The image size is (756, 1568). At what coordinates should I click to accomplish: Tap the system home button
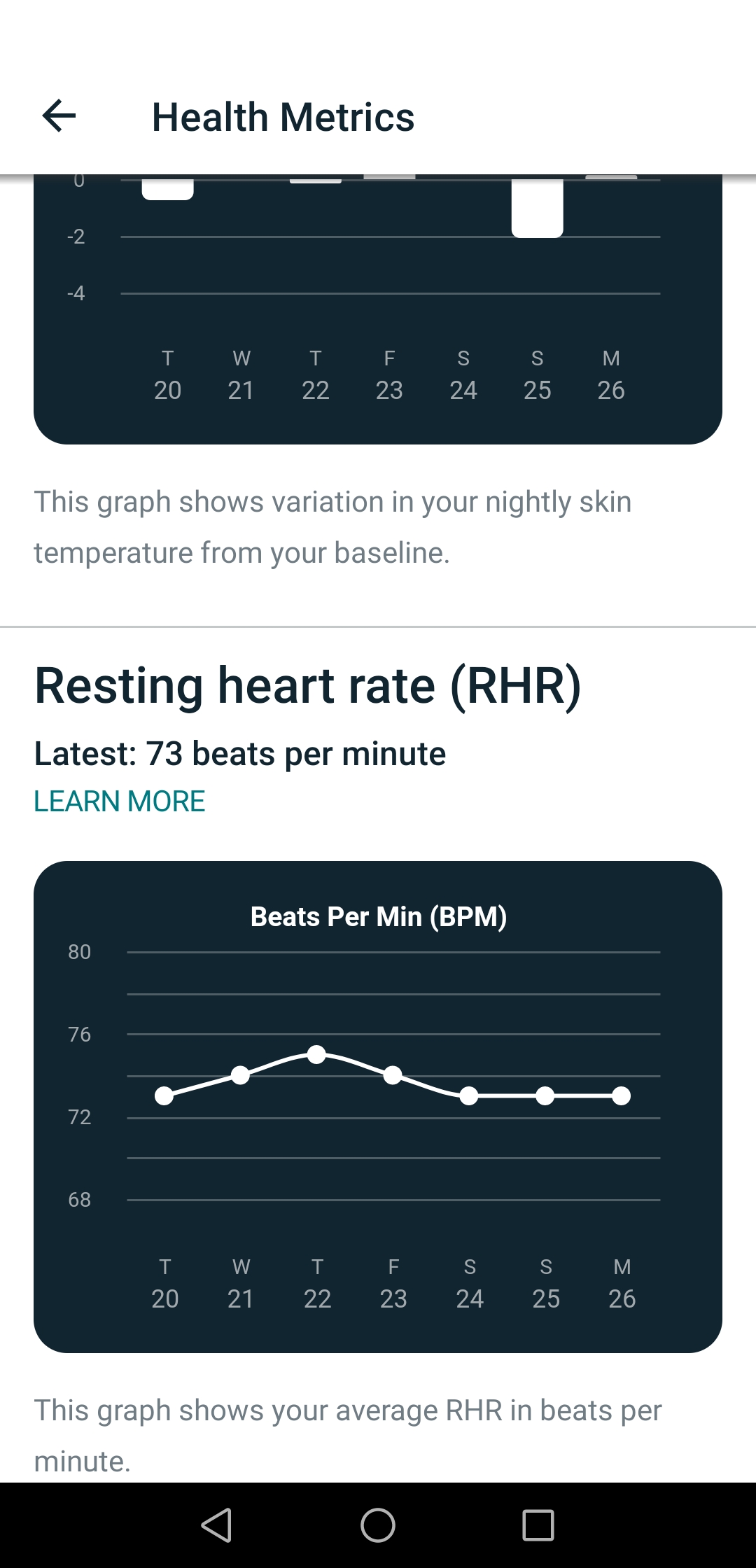tap(378, 1525)
